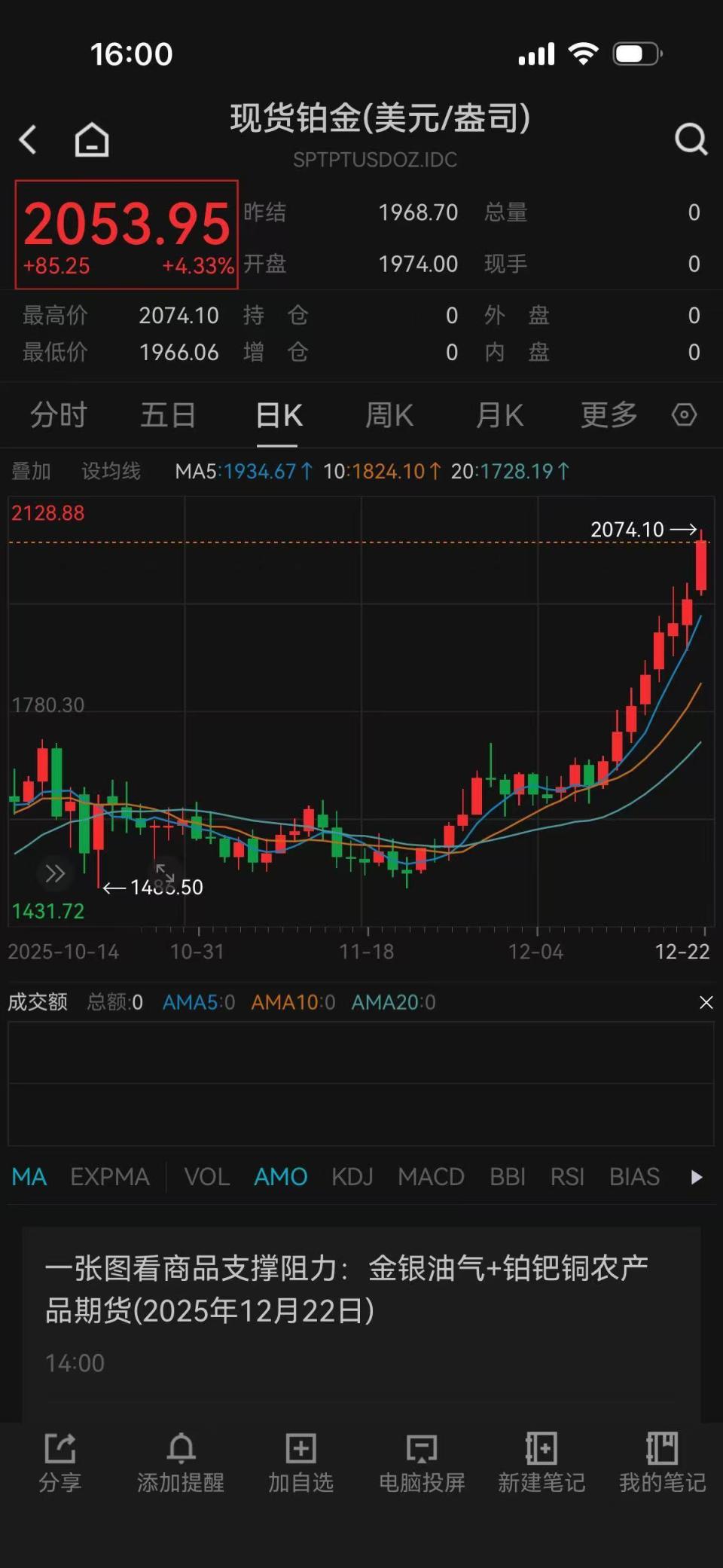Viewport: 723px width, 1568px height.
Task: Switch to the 周K weekly chart tab
Action: coord(389,414)
